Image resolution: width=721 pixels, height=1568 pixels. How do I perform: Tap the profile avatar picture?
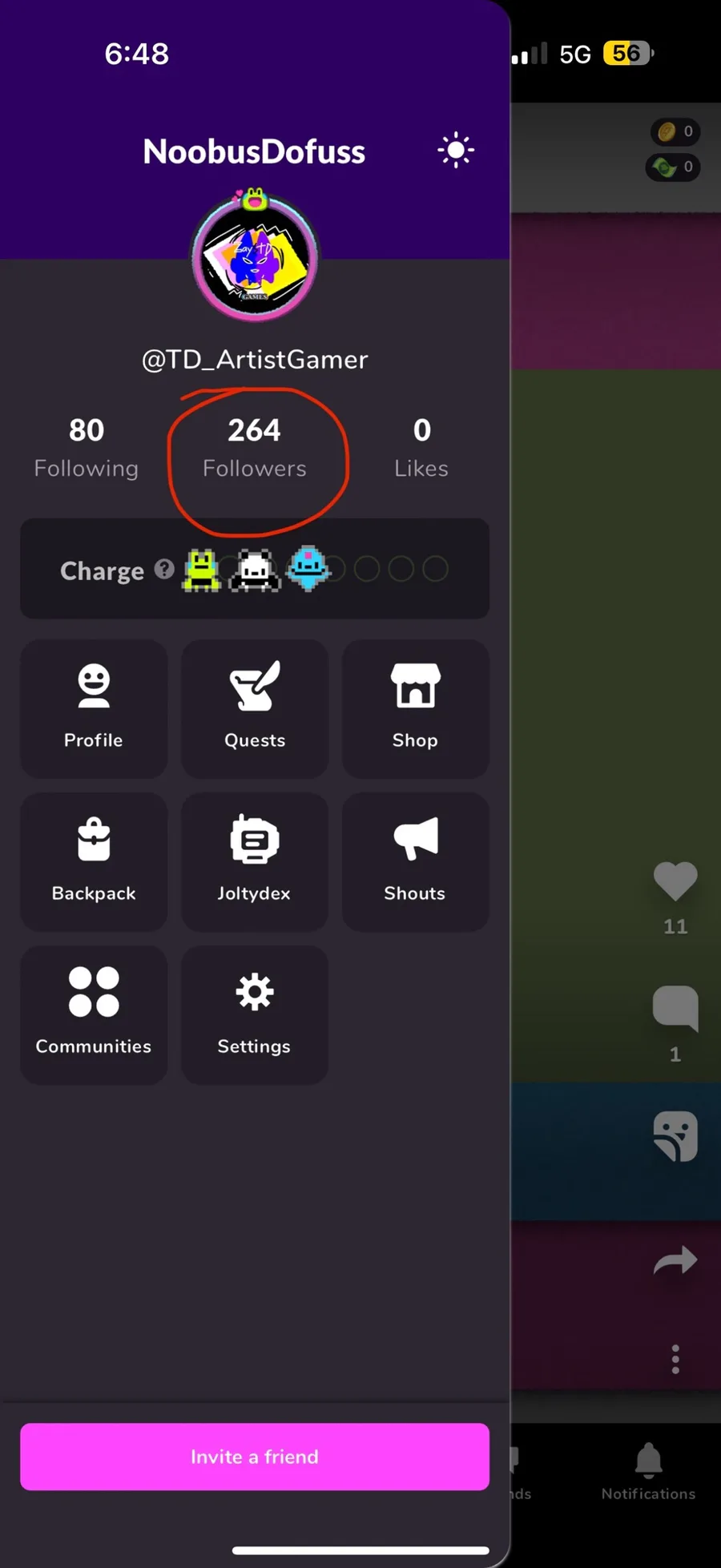pos(255,258)
